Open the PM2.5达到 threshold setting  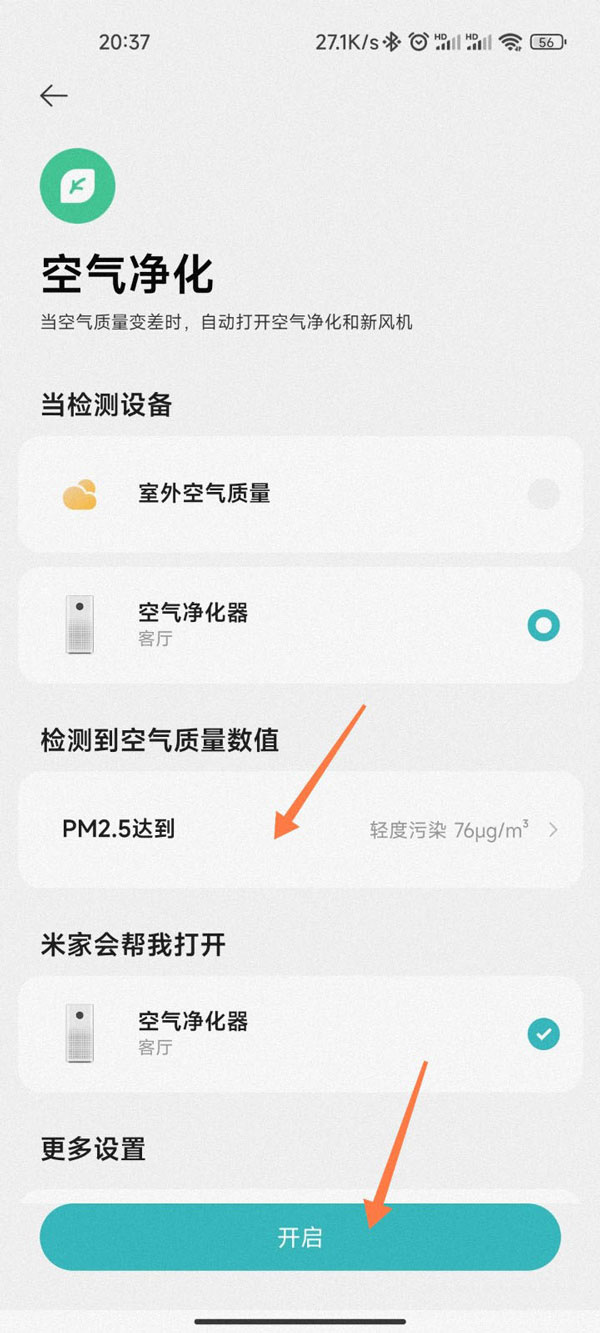[300, 829]
